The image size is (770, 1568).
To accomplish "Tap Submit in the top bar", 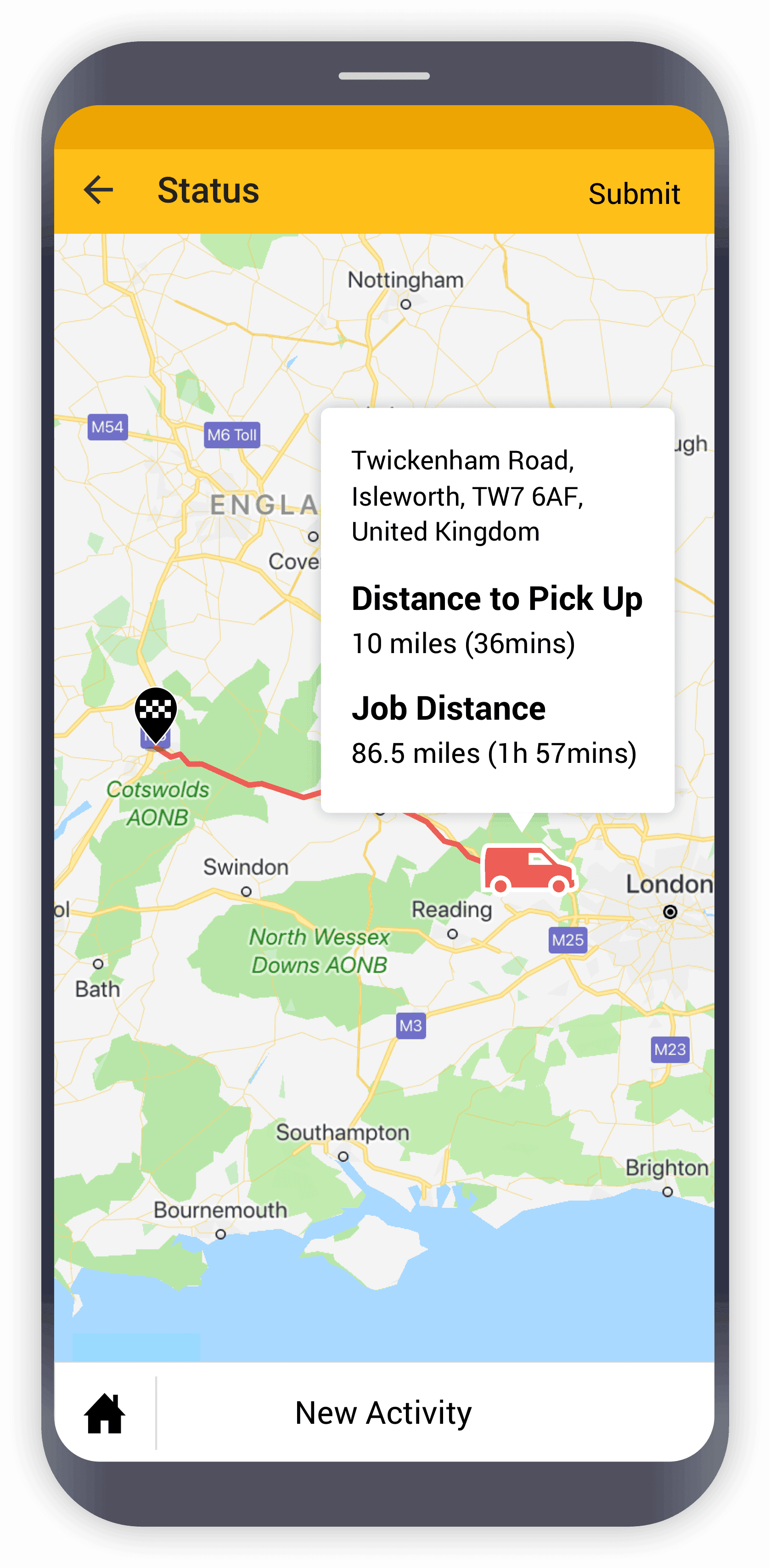I will [634, 194].
